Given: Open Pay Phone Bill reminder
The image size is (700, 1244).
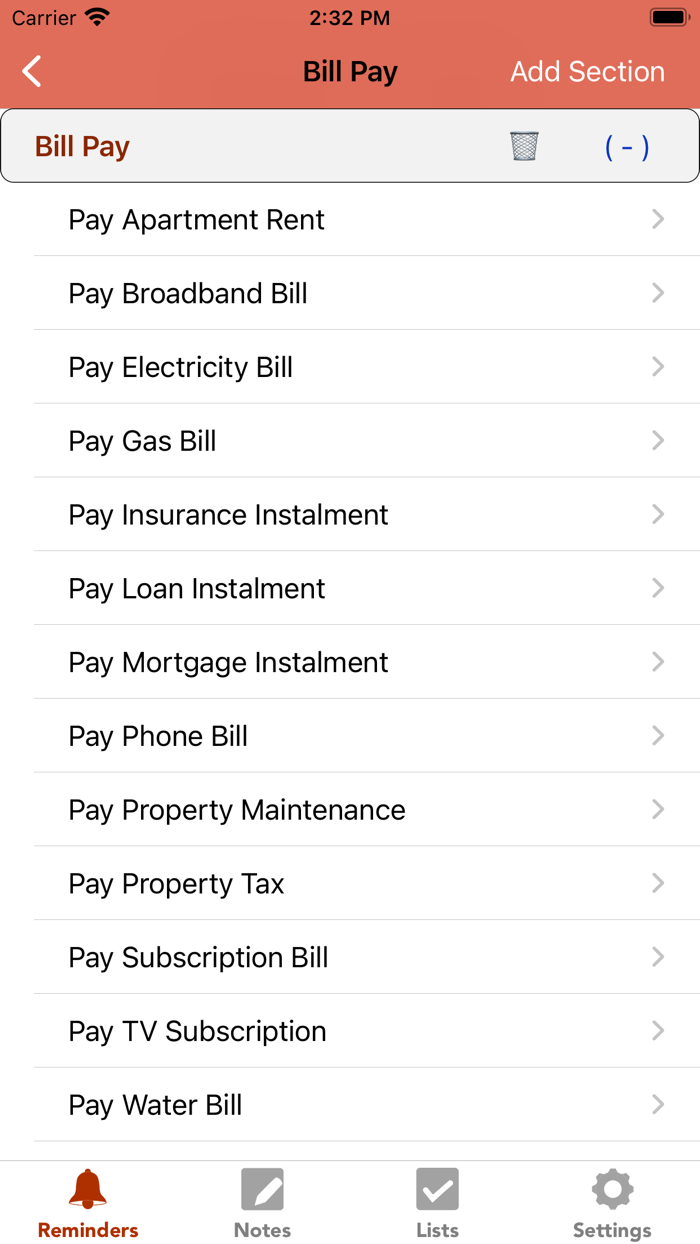Looking at the screenshot, I should click(350, 737).
